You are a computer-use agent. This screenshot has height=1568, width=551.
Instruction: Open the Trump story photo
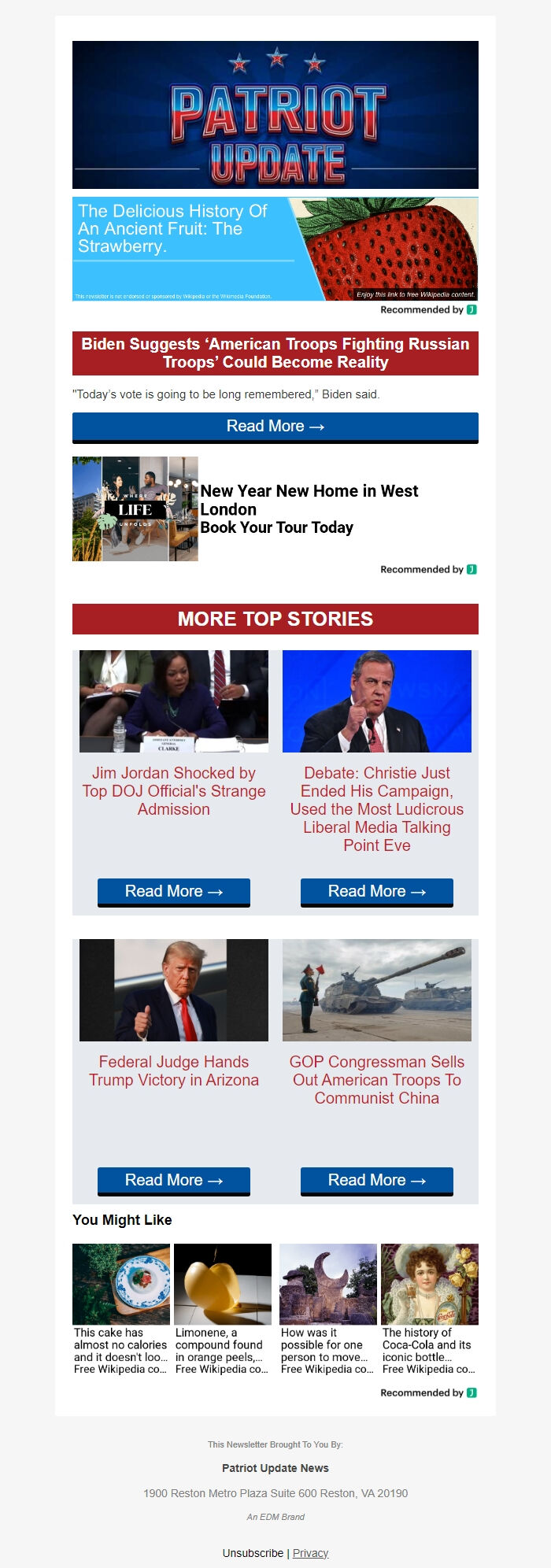174,990
